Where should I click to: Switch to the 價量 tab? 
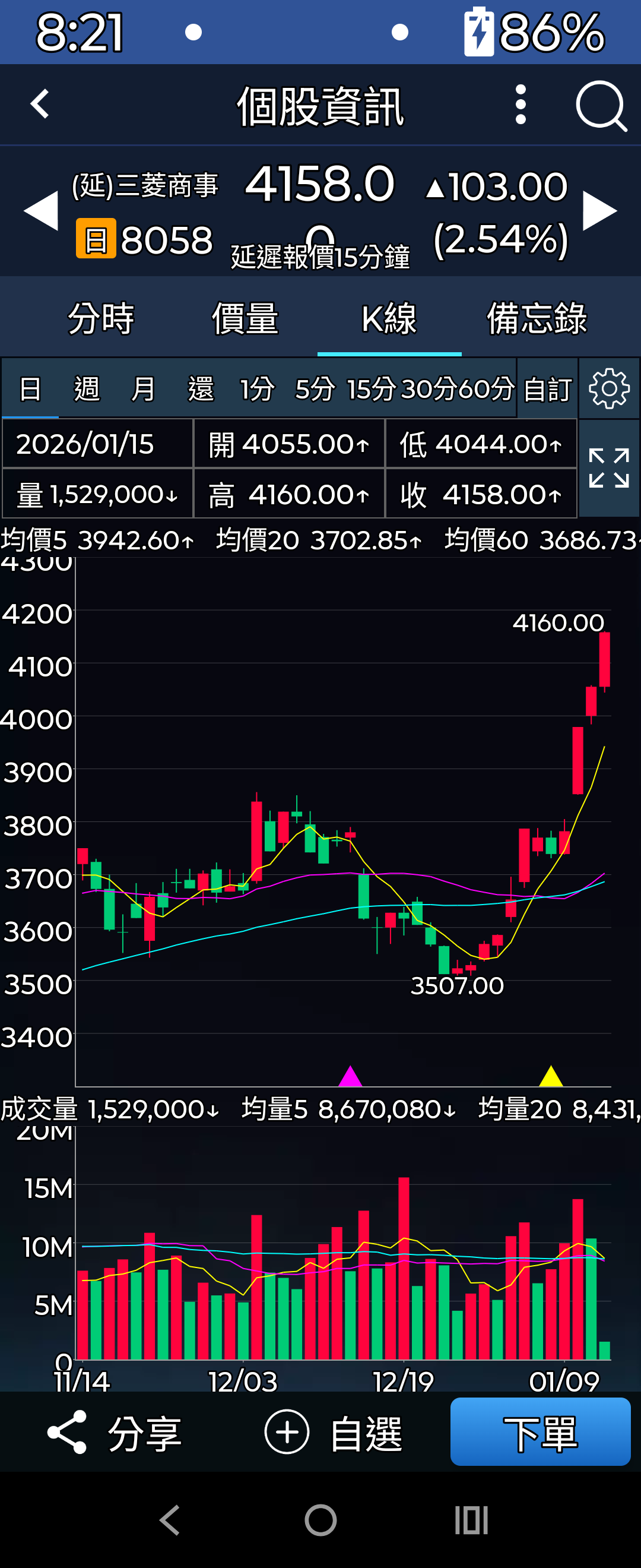click(245, 318)
